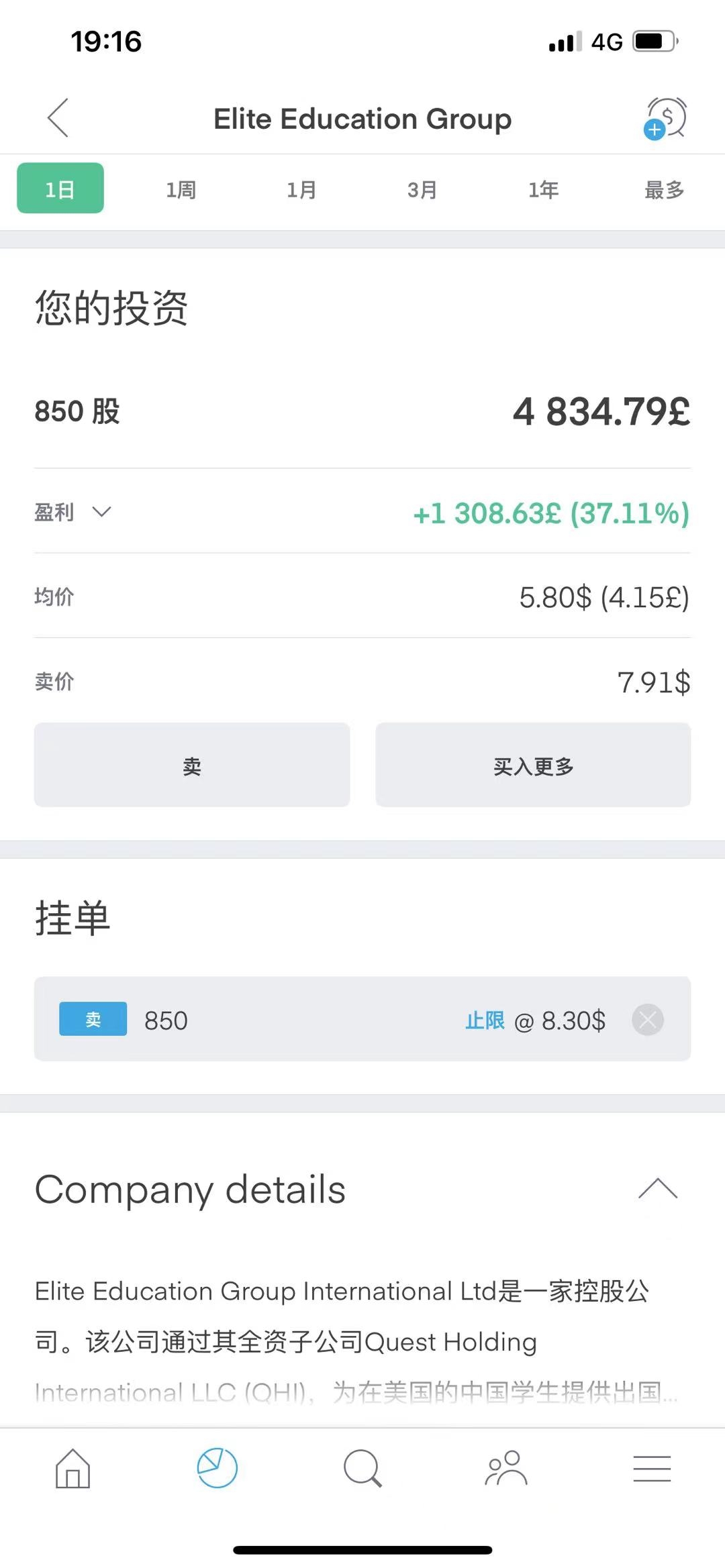Tap 买入更多 to buy more shares
This screenshot has width=725, height=1568.
[x=533, y=765]
